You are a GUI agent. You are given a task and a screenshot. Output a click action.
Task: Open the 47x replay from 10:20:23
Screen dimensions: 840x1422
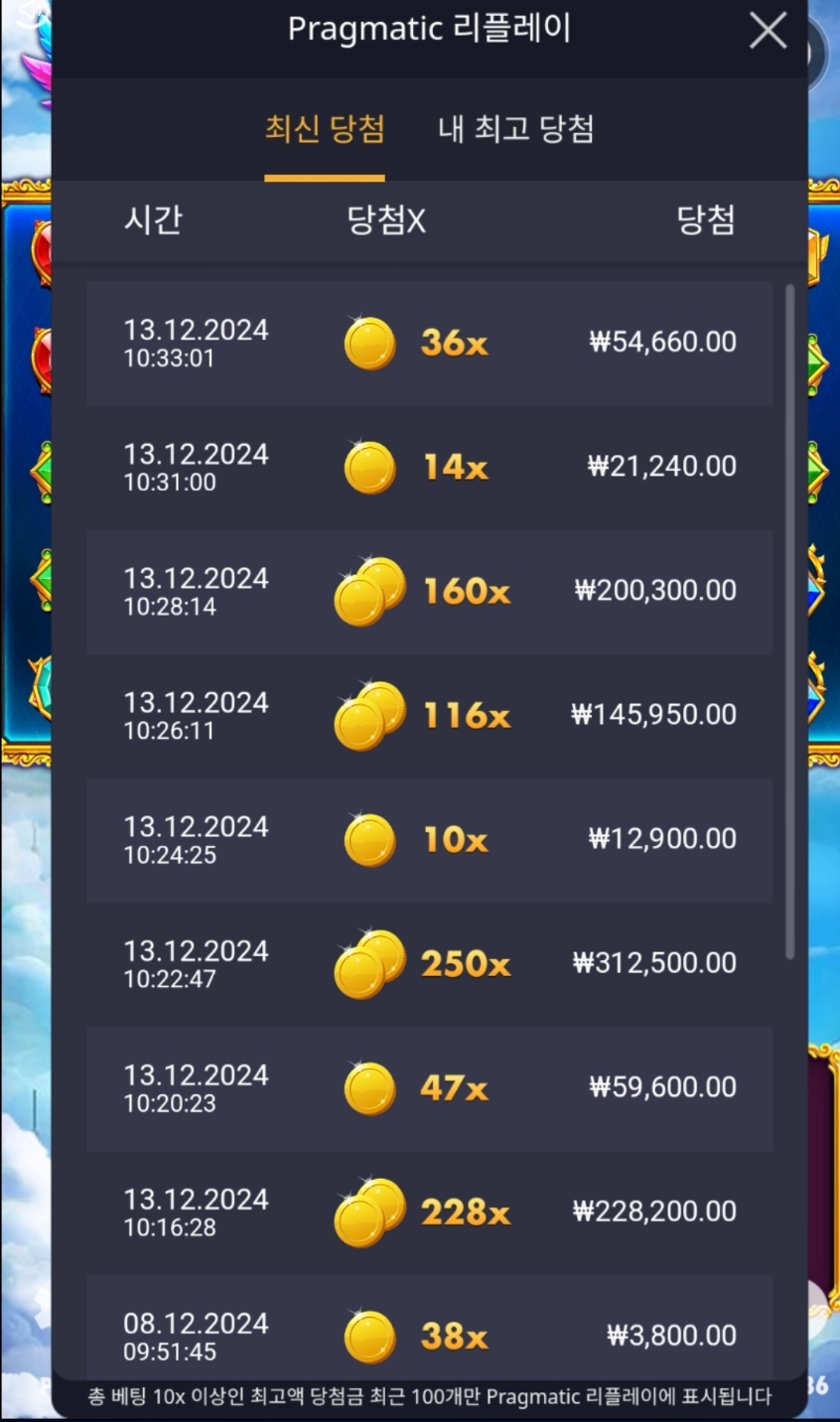click(429, 1088)
